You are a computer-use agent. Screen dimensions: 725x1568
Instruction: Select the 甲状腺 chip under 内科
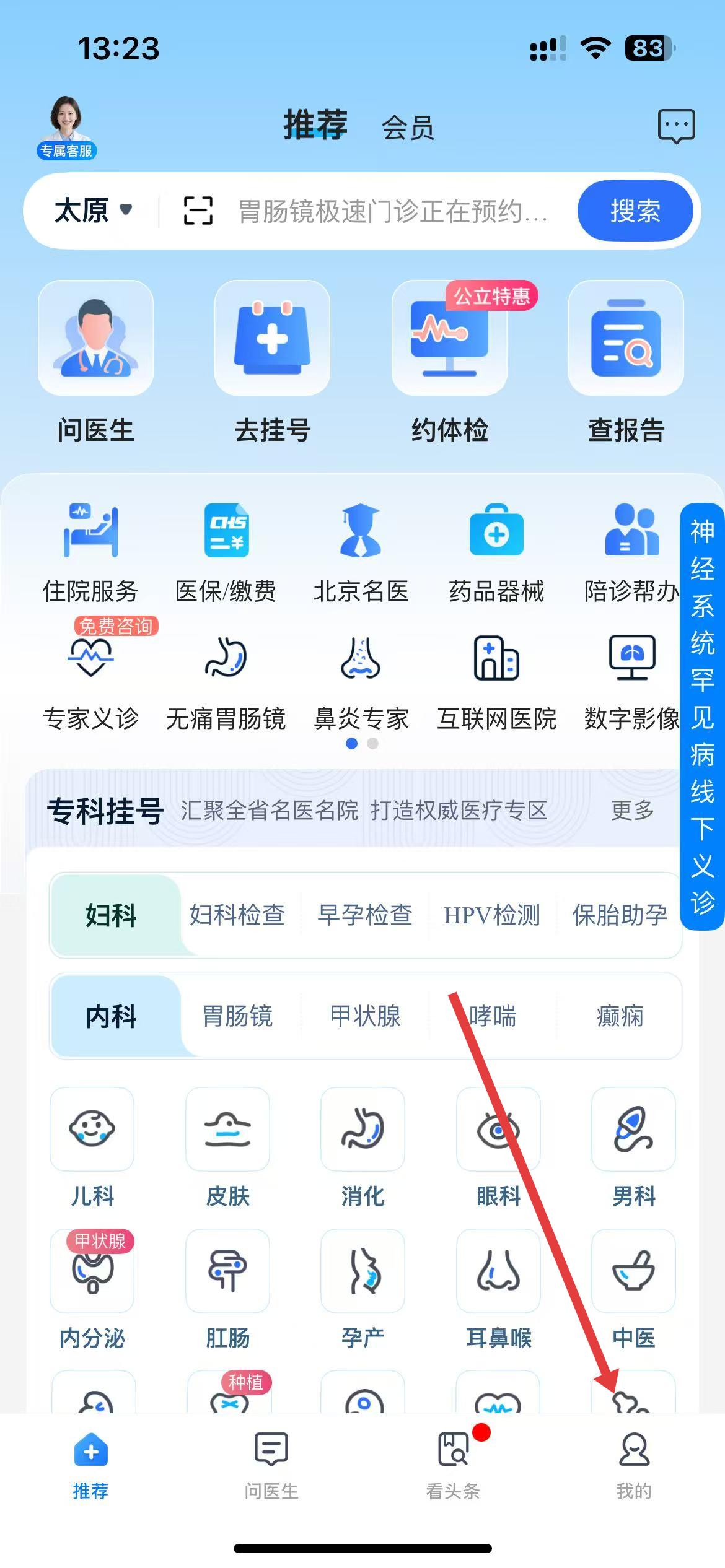pos(365,1016)
